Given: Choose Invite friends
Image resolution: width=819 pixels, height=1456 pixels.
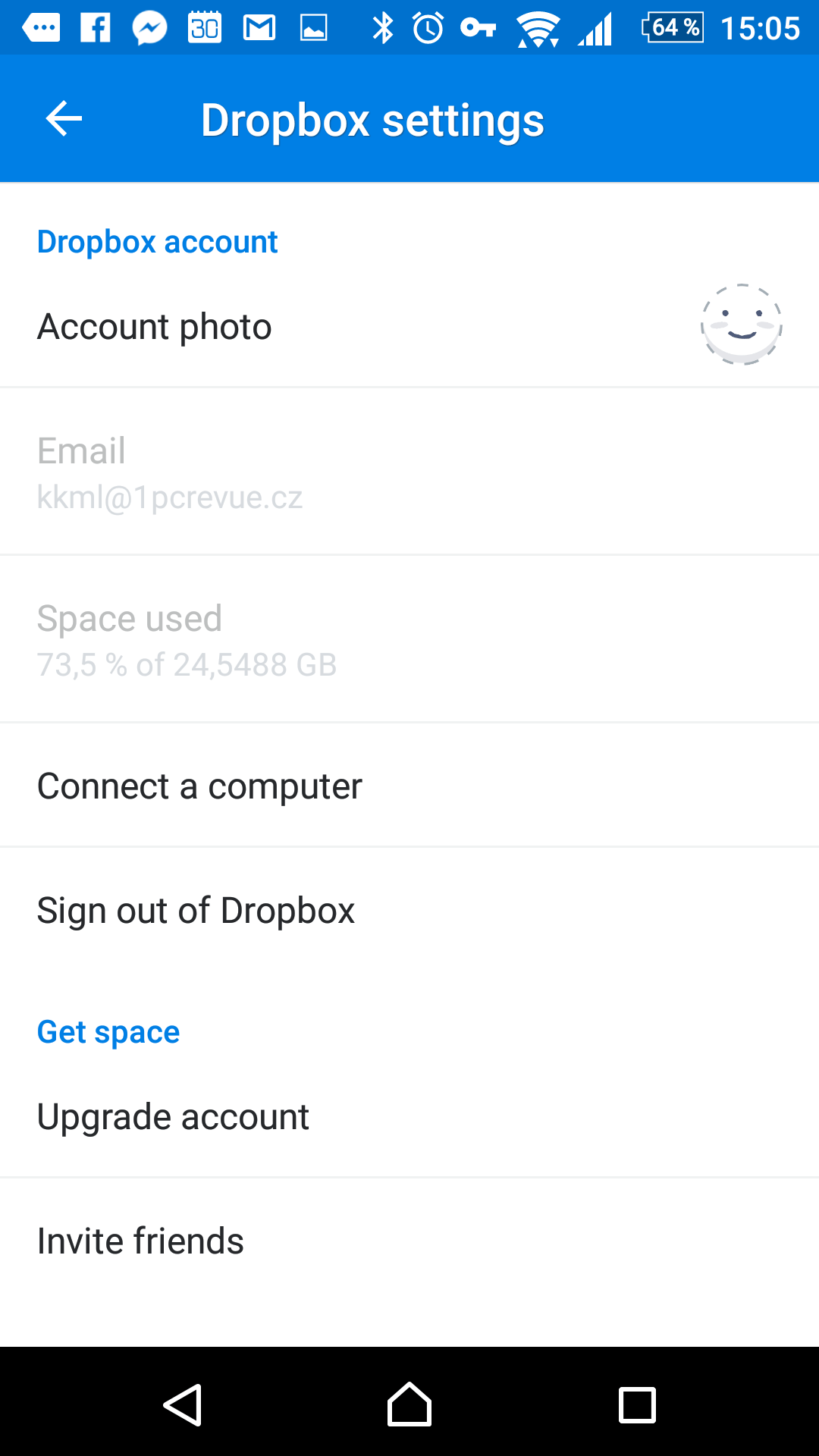Looking at the screenshot, I should coord(409,1241).
